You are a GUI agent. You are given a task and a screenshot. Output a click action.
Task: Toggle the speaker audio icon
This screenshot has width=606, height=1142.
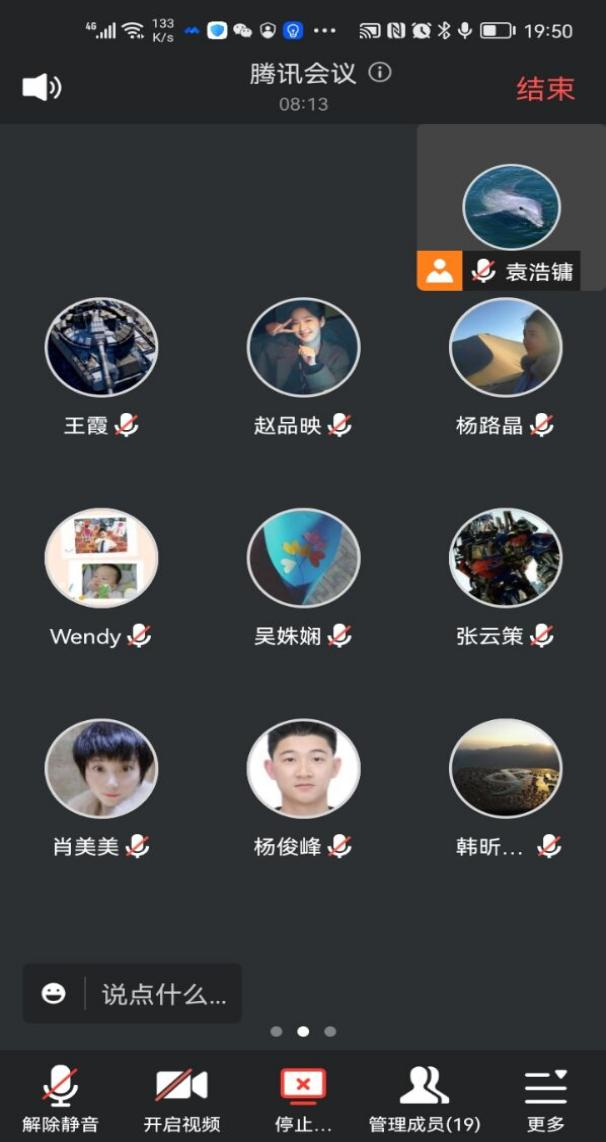(41, 87)
